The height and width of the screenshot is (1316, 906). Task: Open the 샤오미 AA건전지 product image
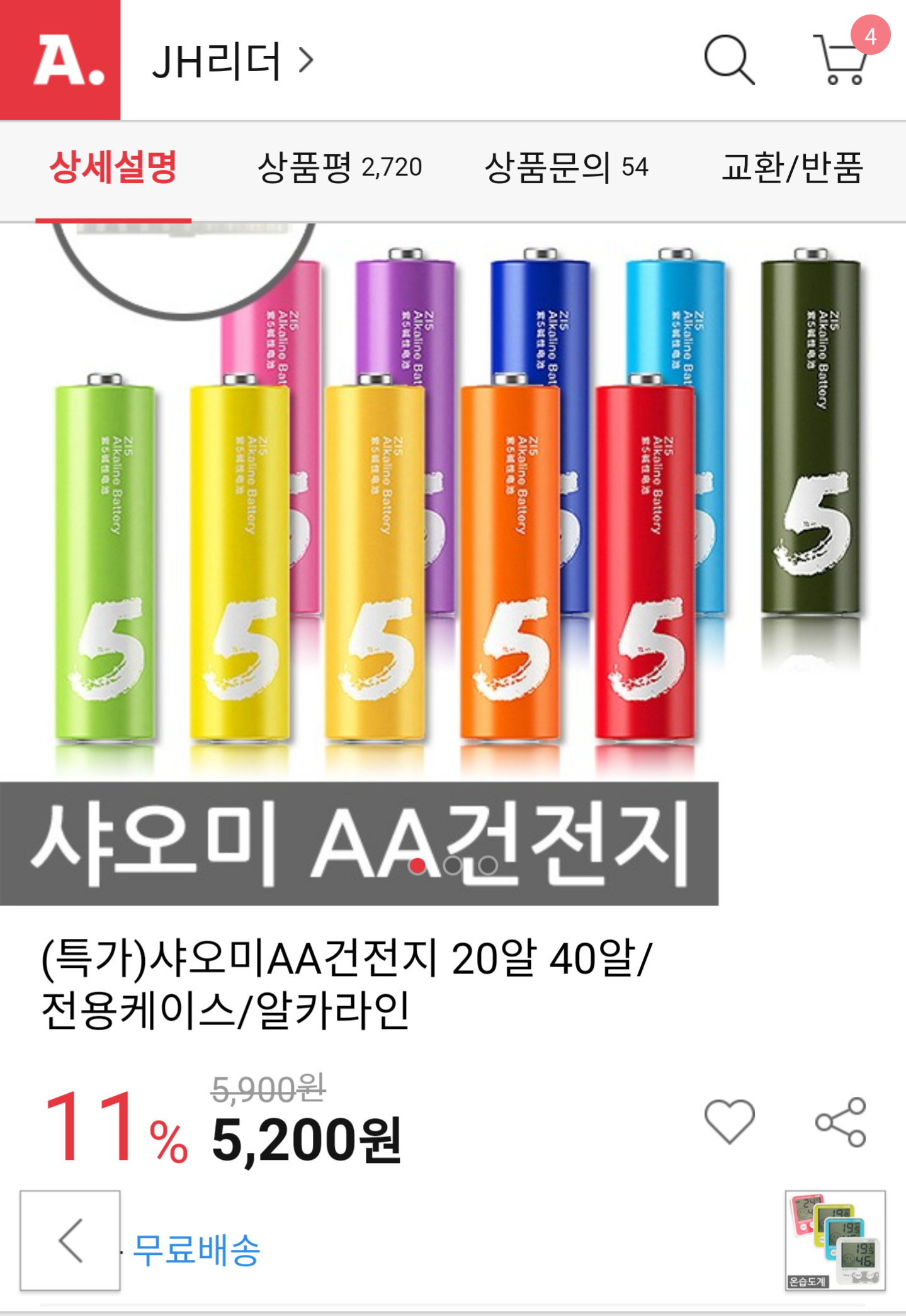[x=453, y=535]
